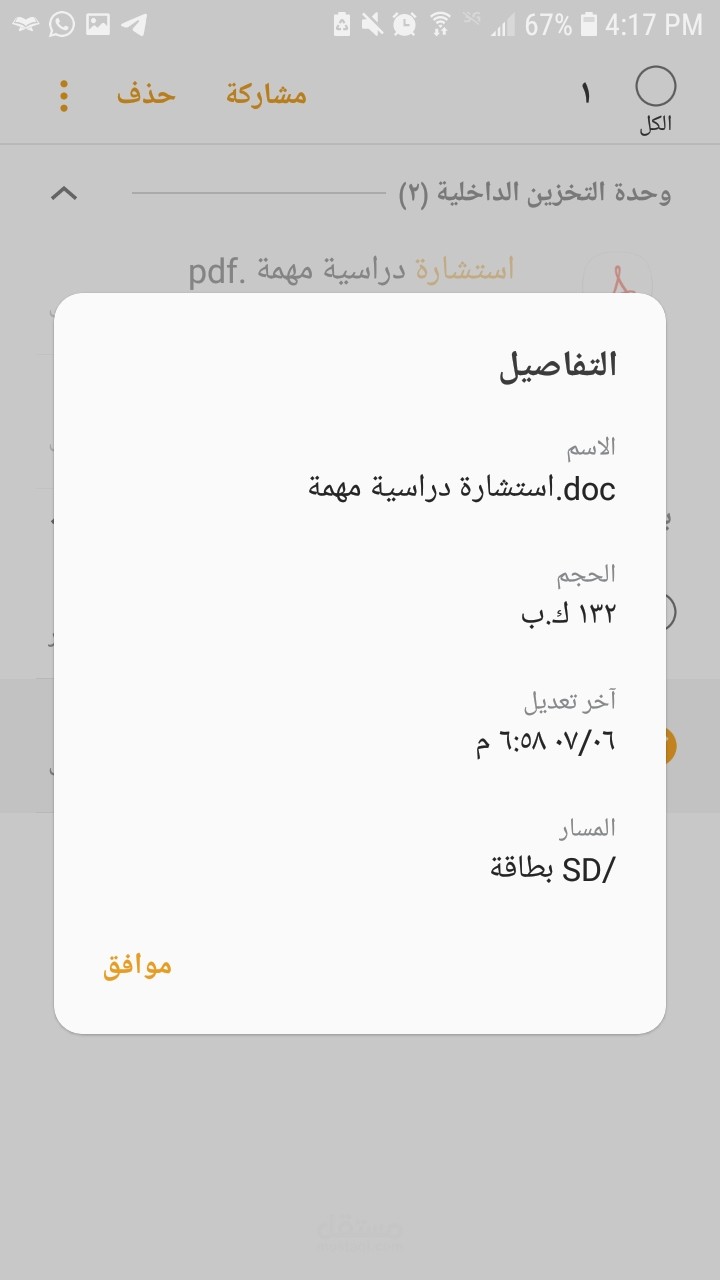Open the three-dot overflow menu
720x1280 pixels.
[x=64, y=95]
